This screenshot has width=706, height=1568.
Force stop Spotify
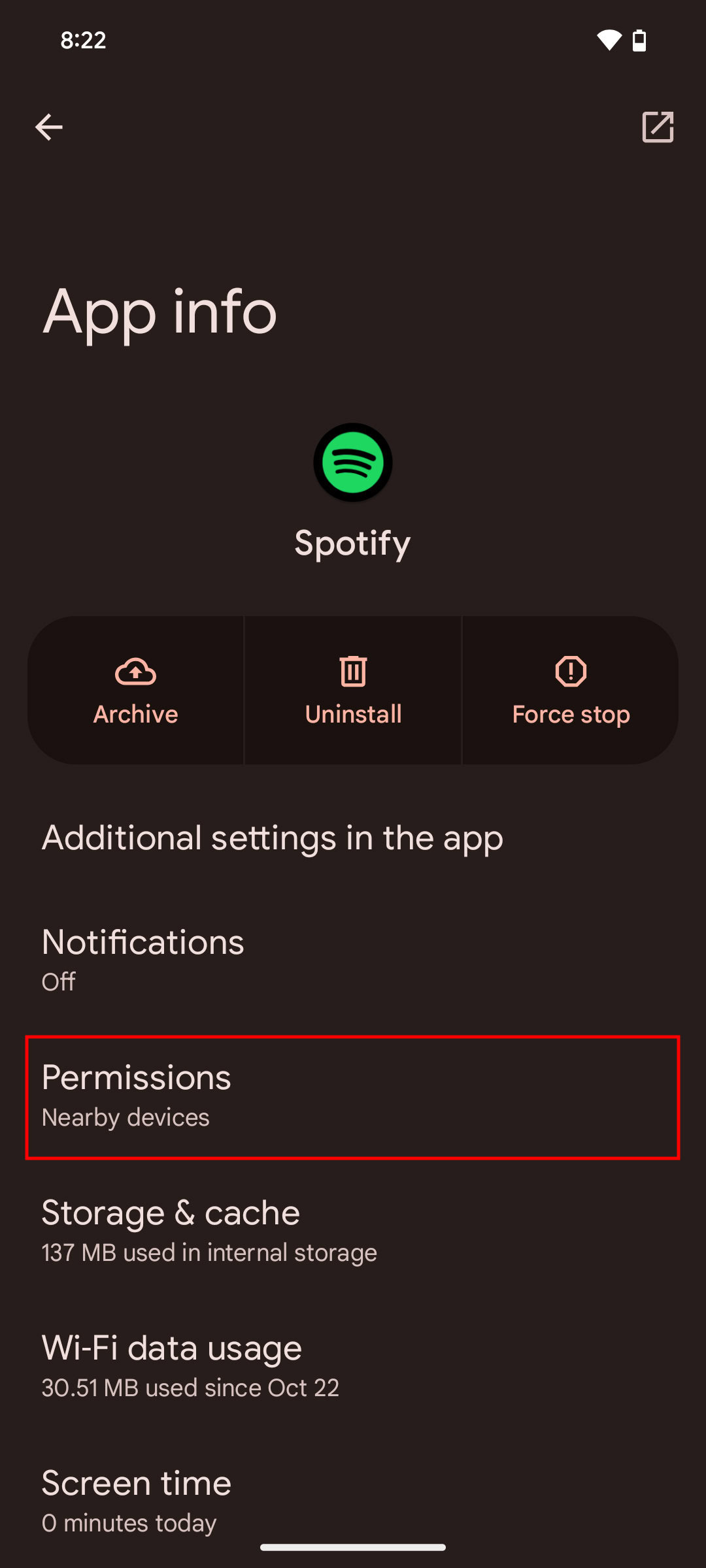571,691
